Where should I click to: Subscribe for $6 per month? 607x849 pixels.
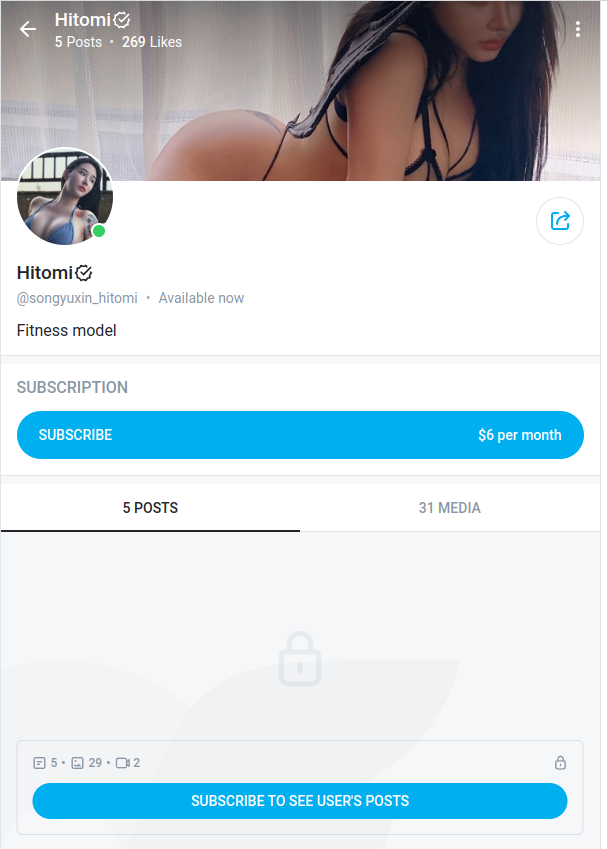click(x=300, y=435)
